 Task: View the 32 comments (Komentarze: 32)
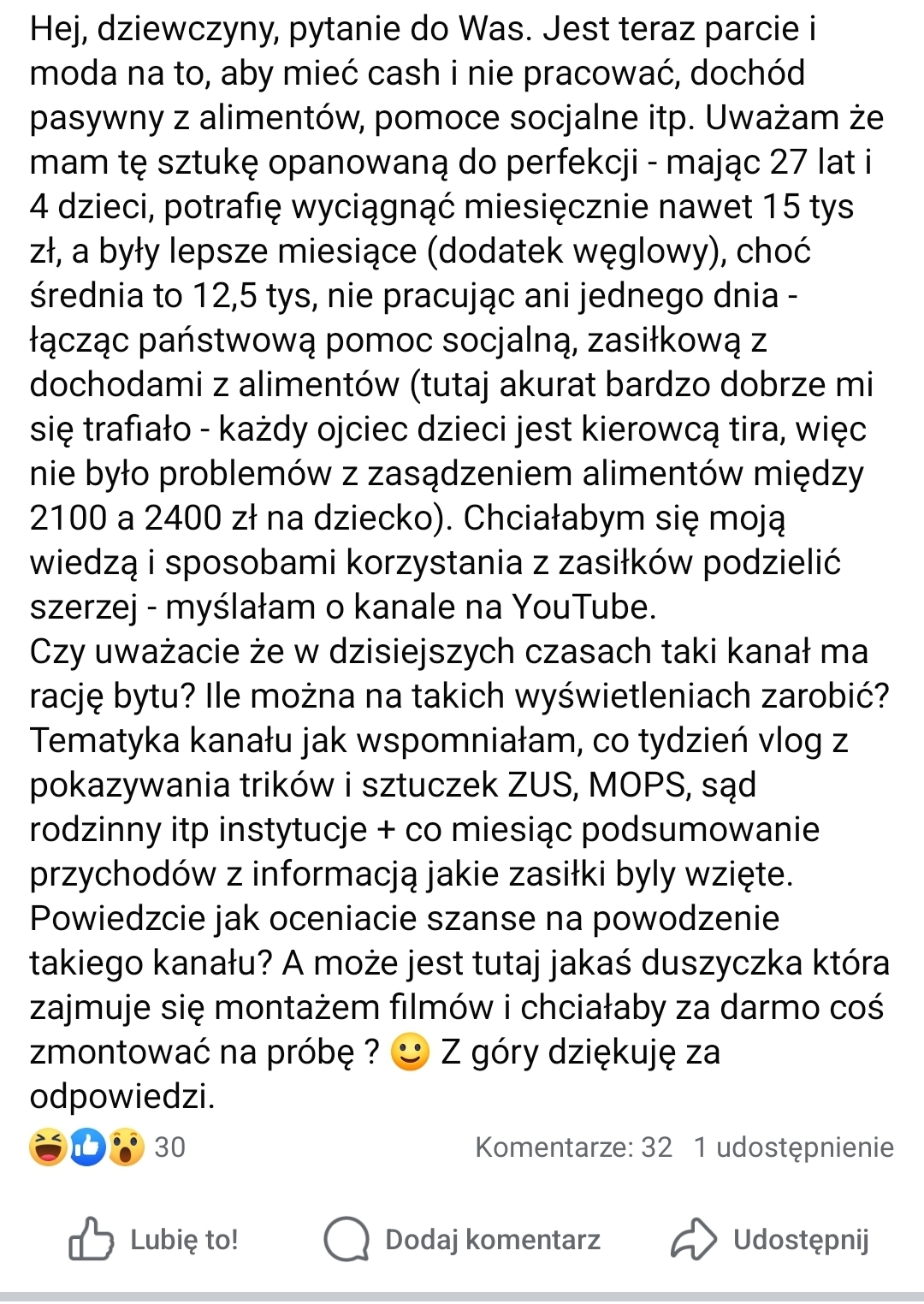[x=573, y=1147]
